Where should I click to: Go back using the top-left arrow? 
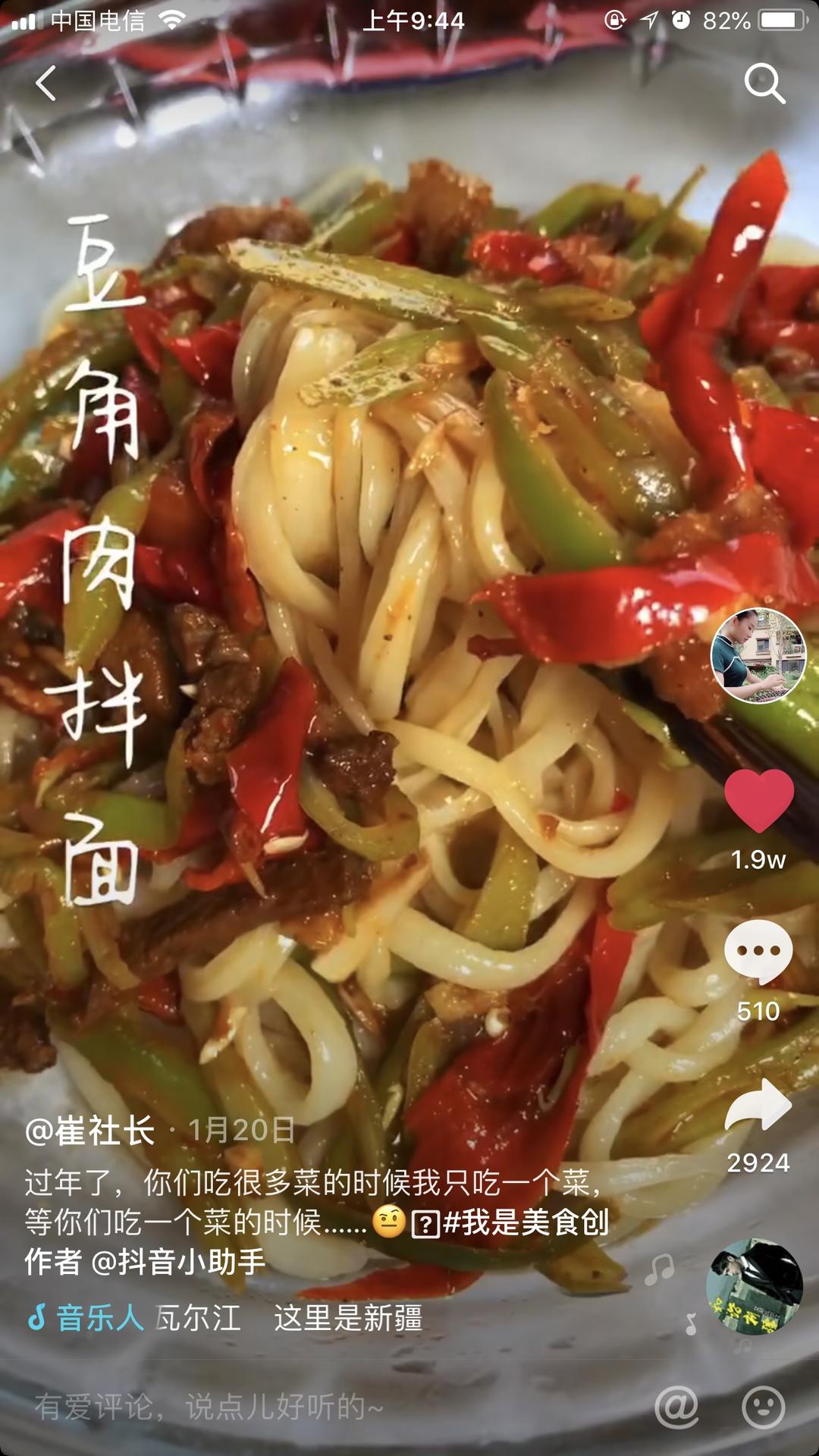pyautogui.click(x=46, y=83)
